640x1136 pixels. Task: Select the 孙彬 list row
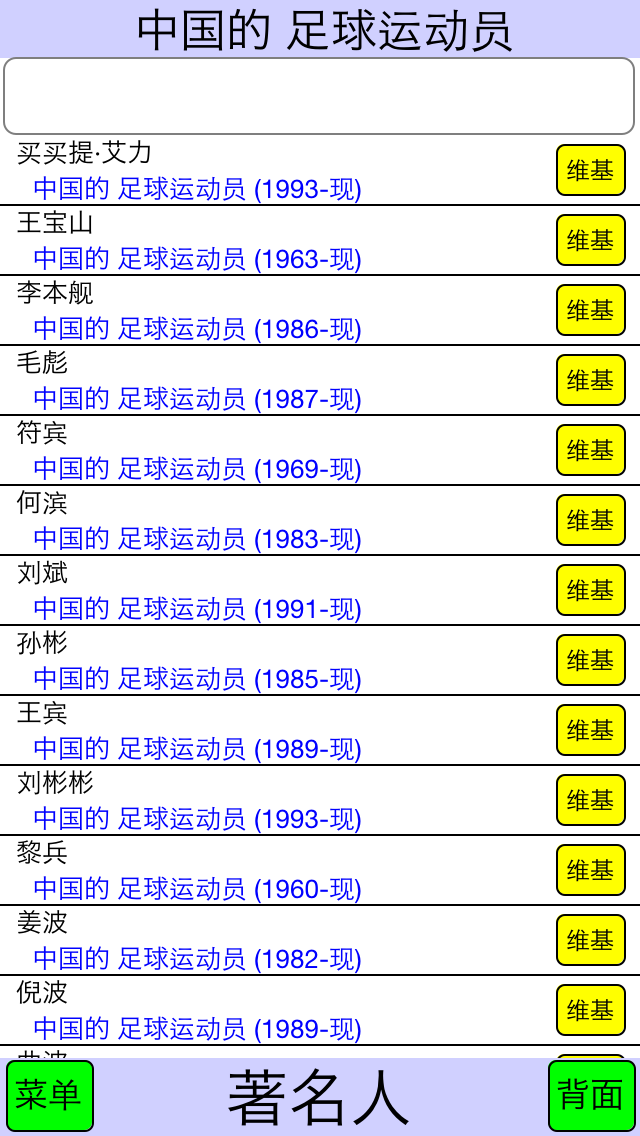click(320, 660)
